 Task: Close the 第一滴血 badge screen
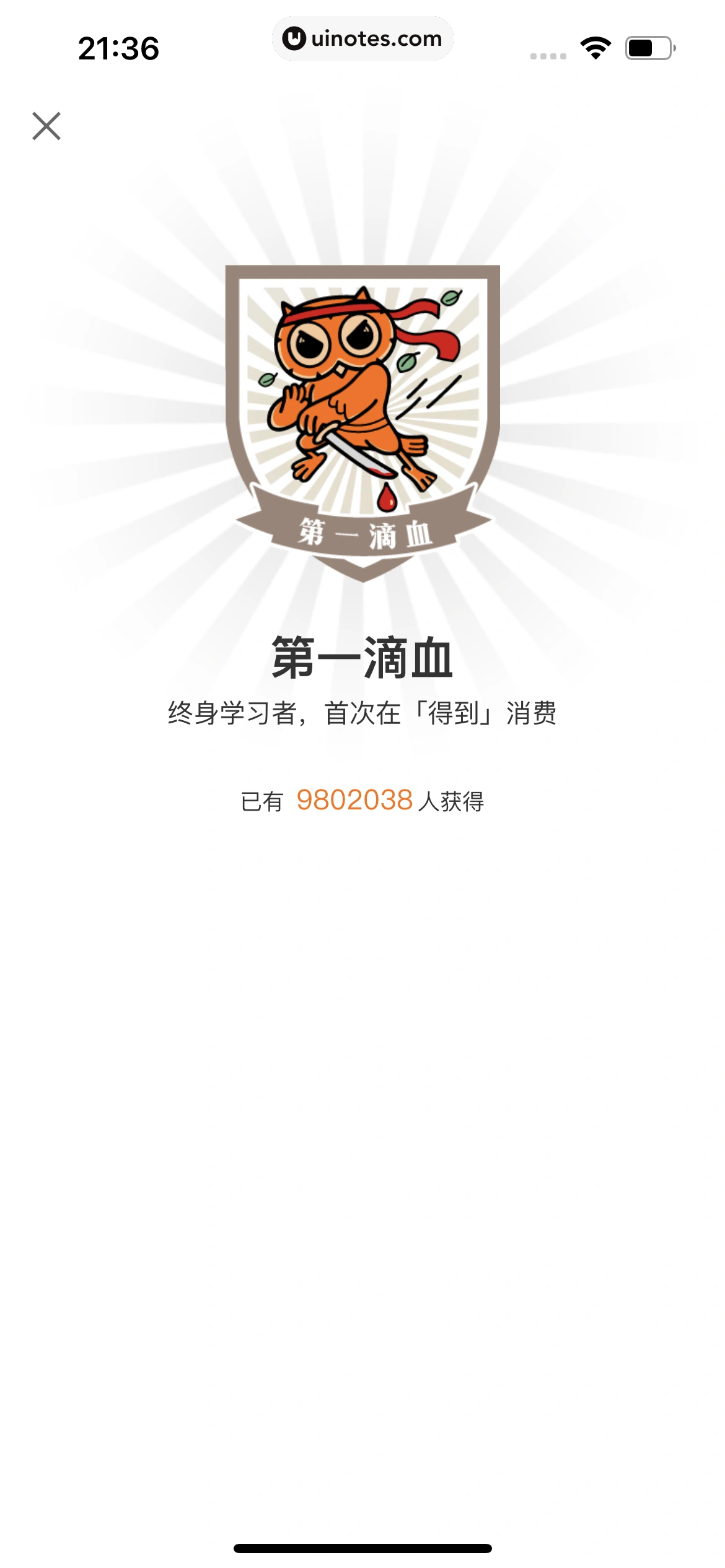tap(46, 126)
